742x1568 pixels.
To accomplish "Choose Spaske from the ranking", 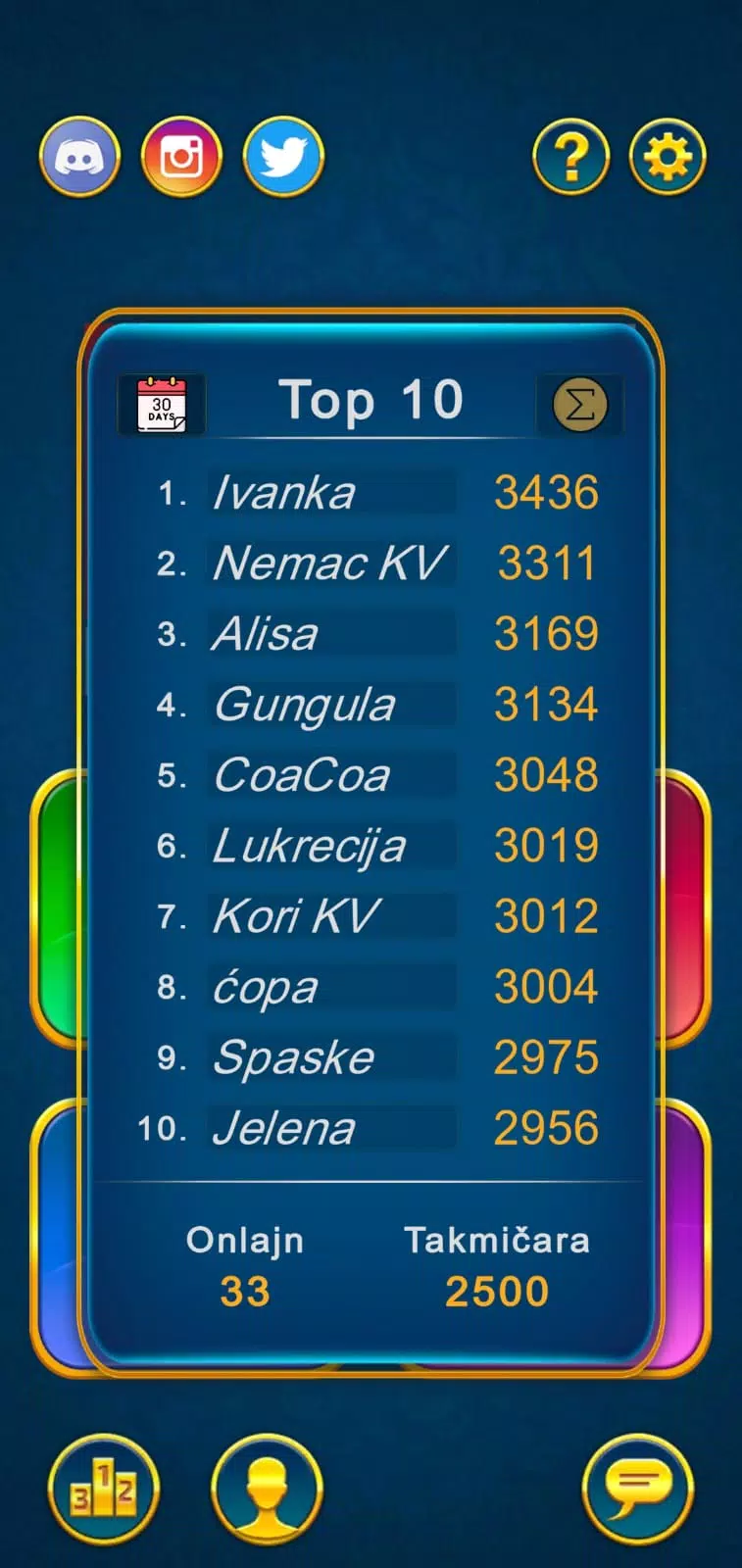I will coord(330,1056).
